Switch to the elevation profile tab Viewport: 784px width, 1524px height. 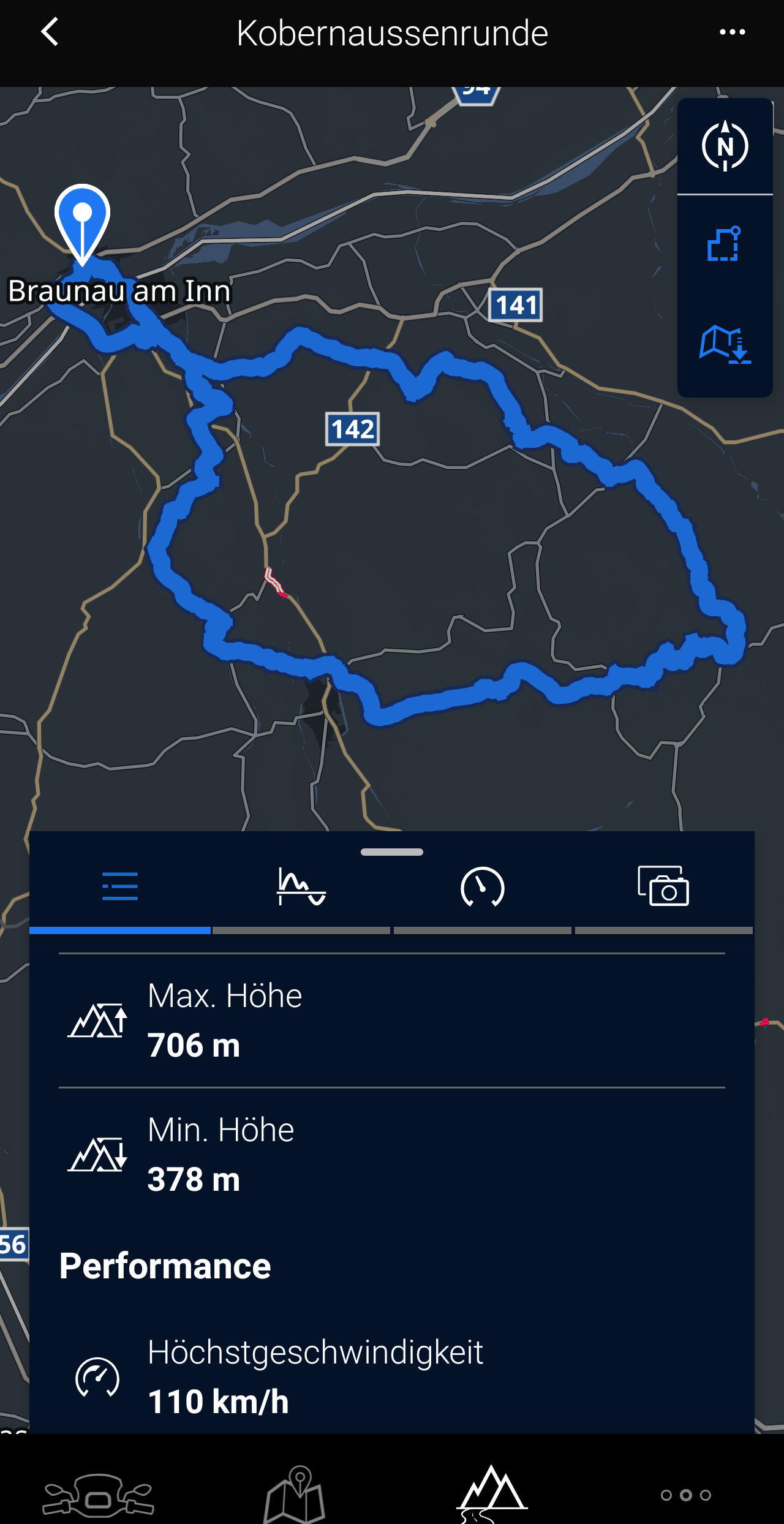click(301, 886)
